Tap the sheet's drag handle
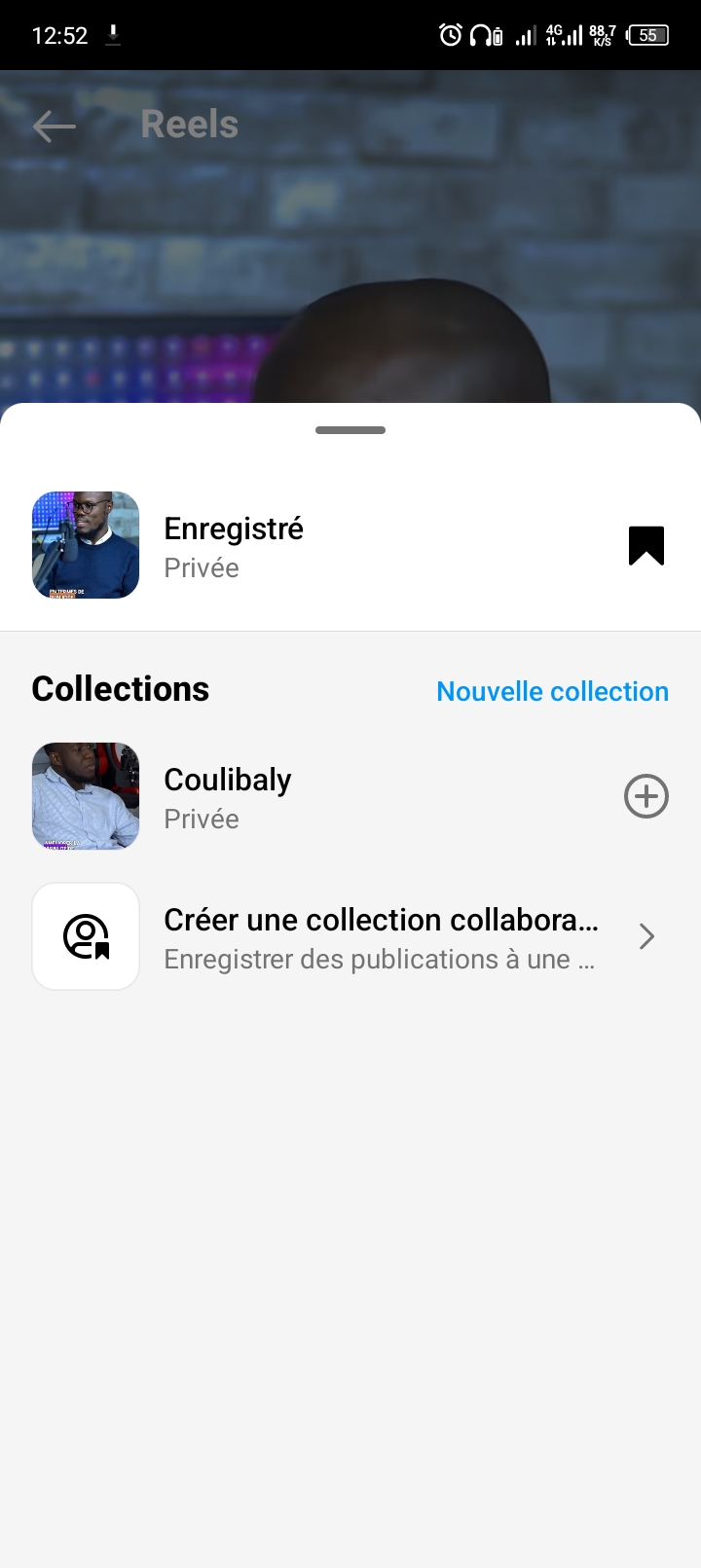 coord(350,430)
